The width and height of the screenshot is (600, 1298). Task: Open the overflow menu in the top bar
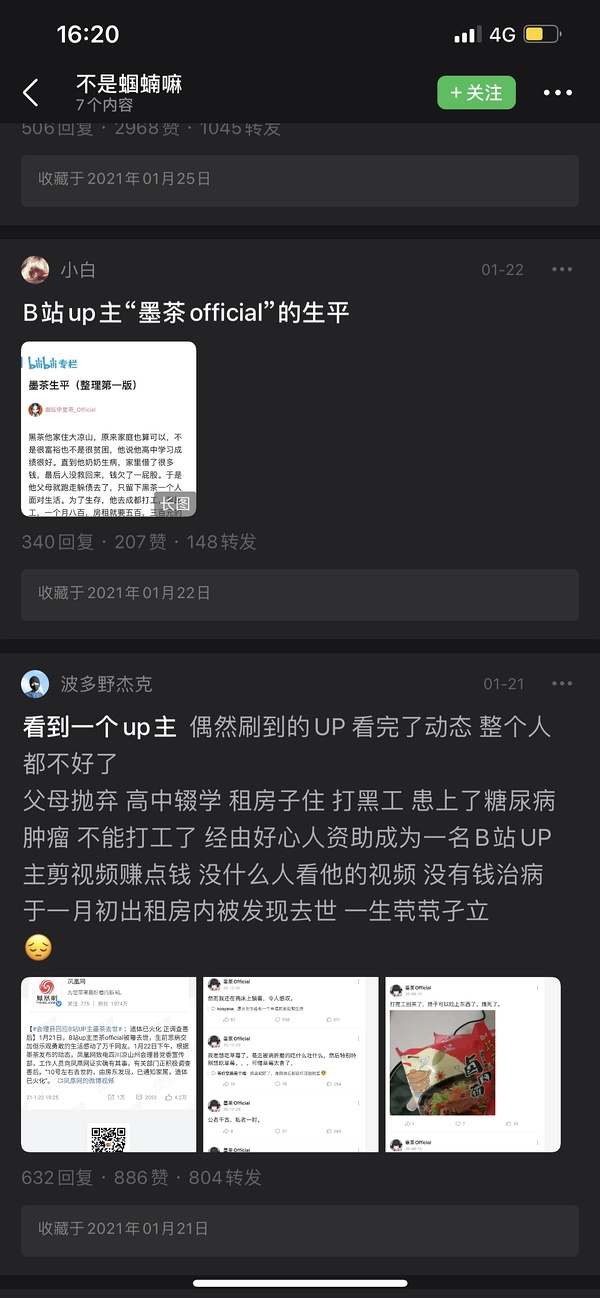point(558,93)
